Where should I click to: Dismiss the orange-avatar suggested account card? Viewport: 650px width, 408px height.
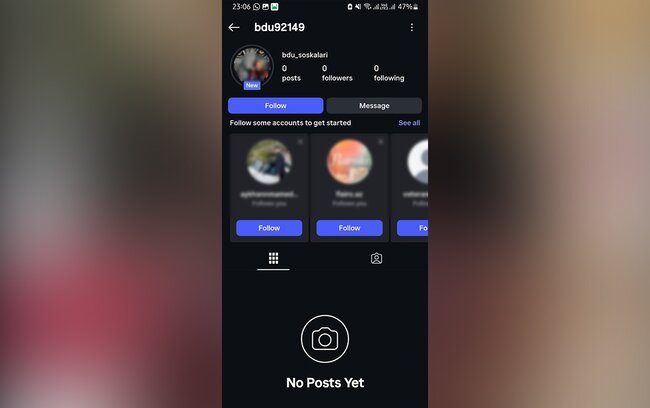380,142
